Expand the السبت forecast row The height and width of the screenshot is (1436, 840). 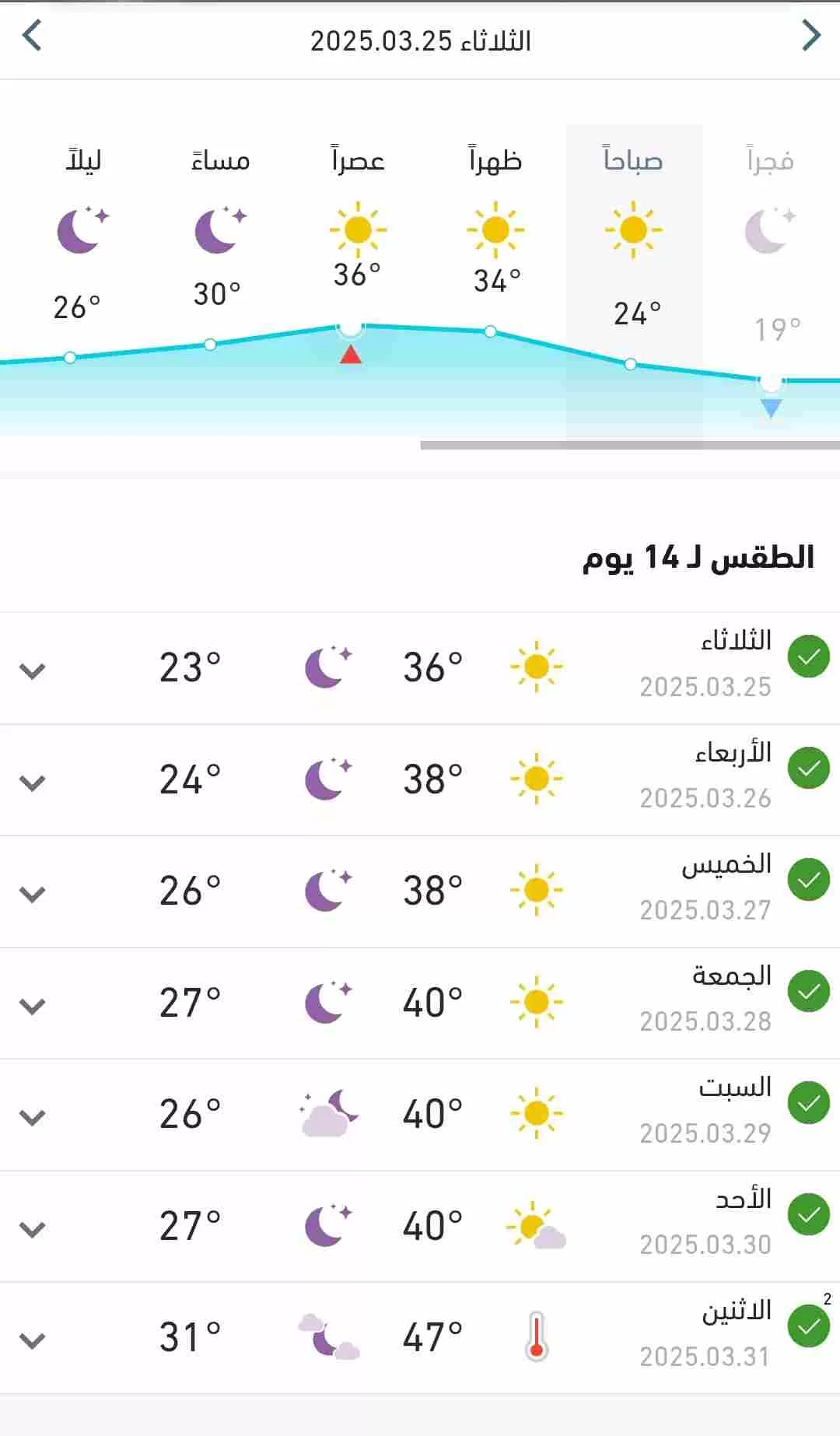[x=32, y=1118]
